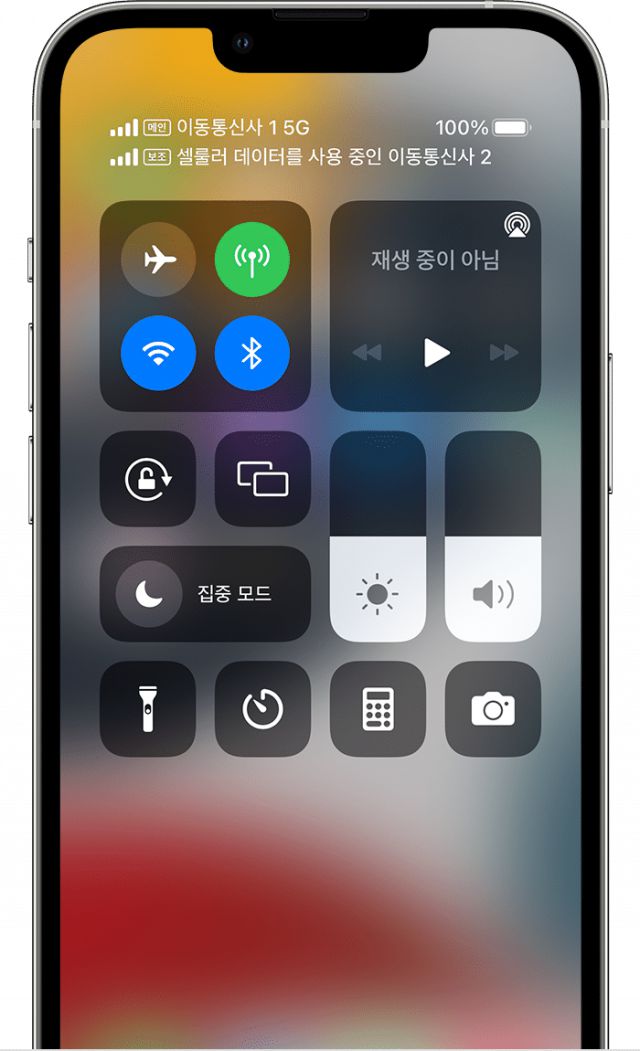Skip to the next track
The image size is (640, 1051).
pos(504,352)
